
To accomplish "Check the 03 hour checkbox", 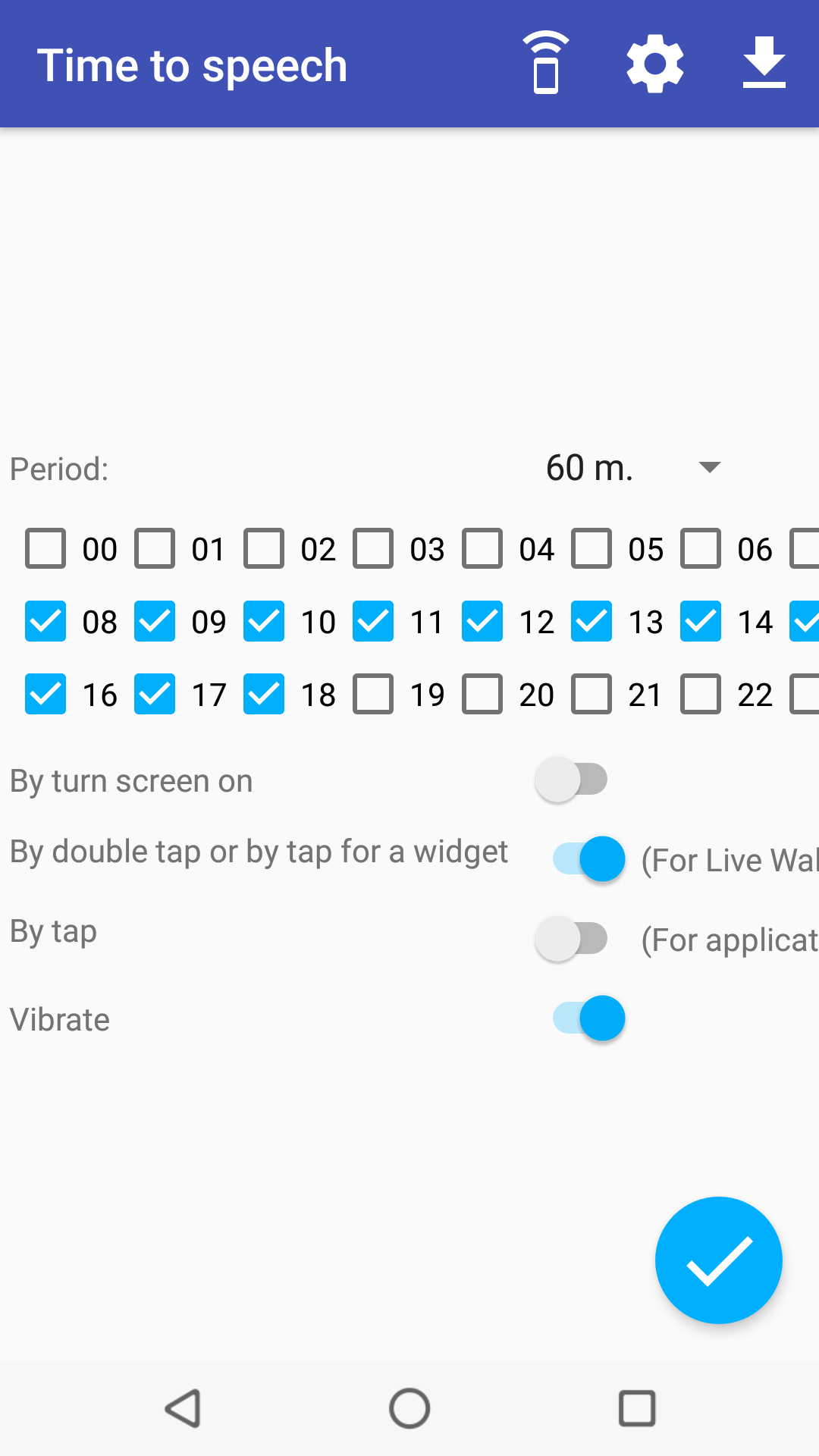I will (373, 548).
